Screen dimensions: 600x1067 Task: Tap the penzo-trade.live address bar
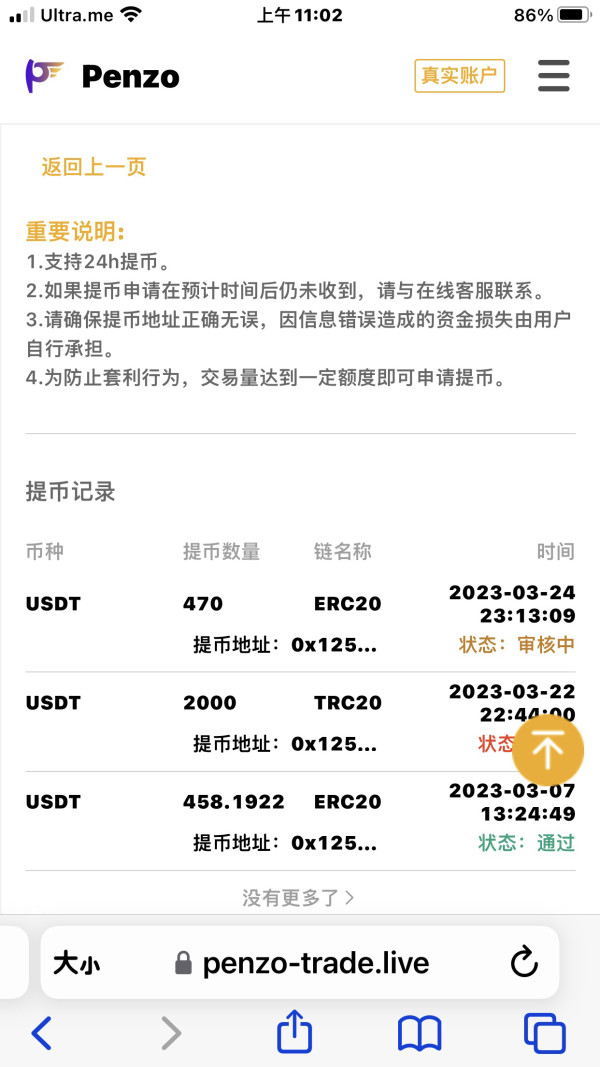pyautogui.click(x=300, y=962)
